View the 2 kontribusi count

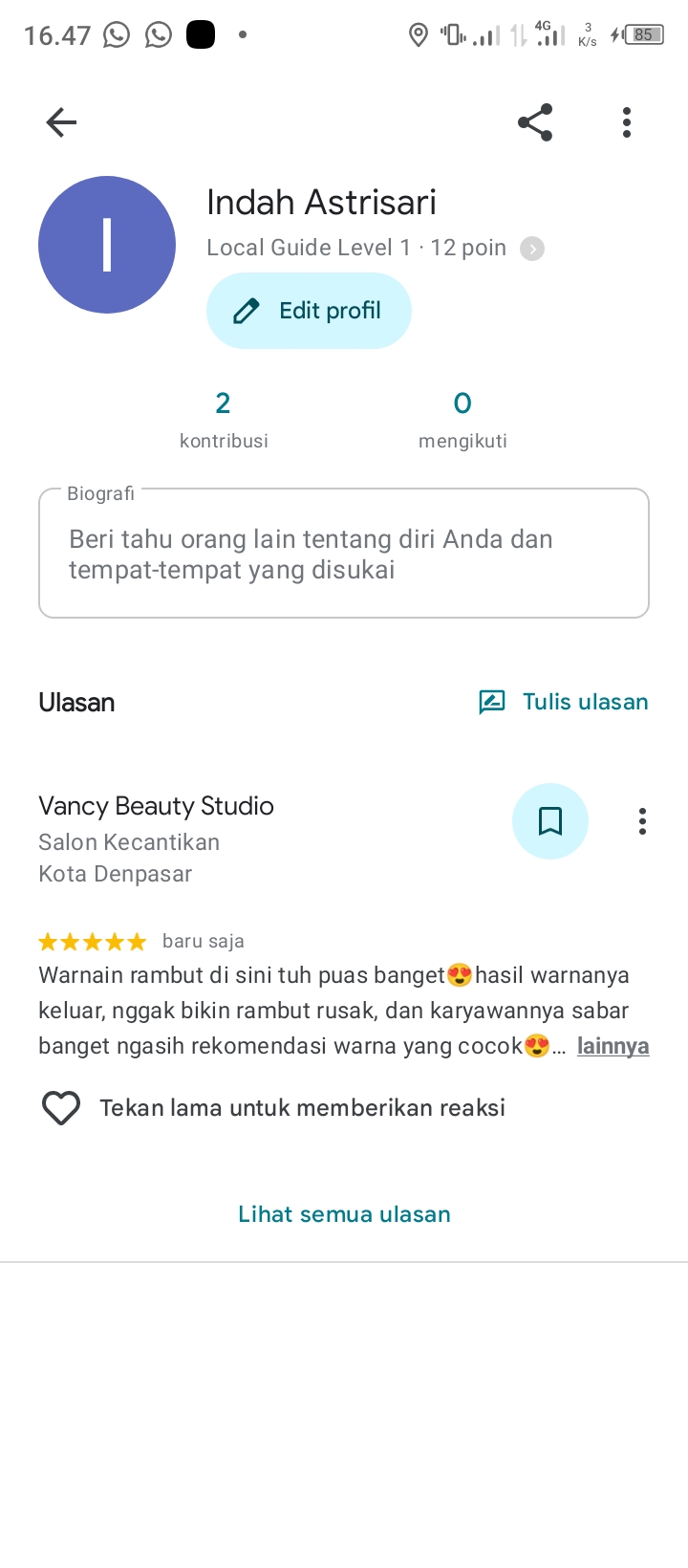[x=224, y=419]
